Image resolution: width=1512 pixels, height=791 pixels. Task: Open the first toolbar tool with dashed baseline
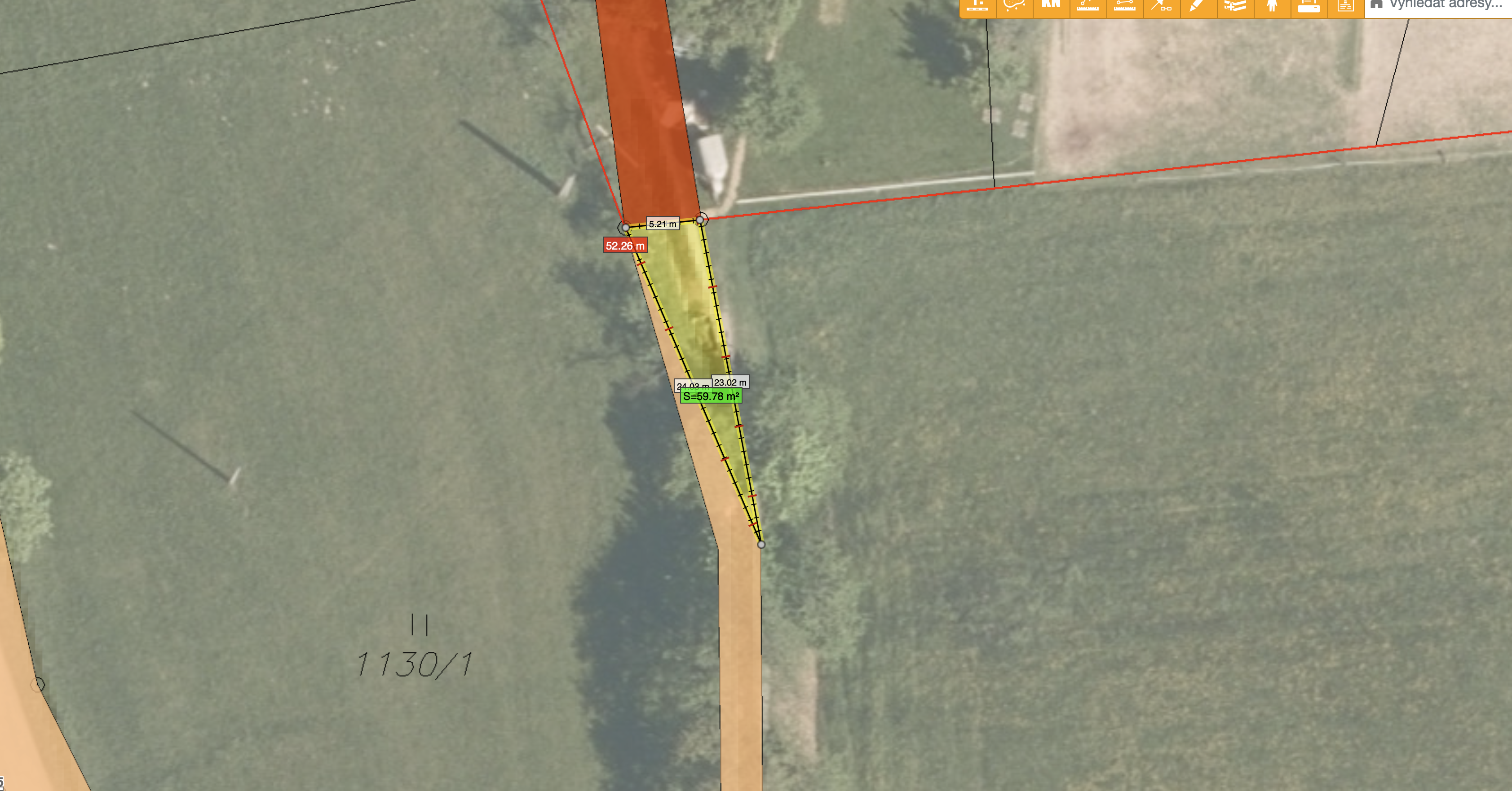pyautogui.click(x=977, y=6)
